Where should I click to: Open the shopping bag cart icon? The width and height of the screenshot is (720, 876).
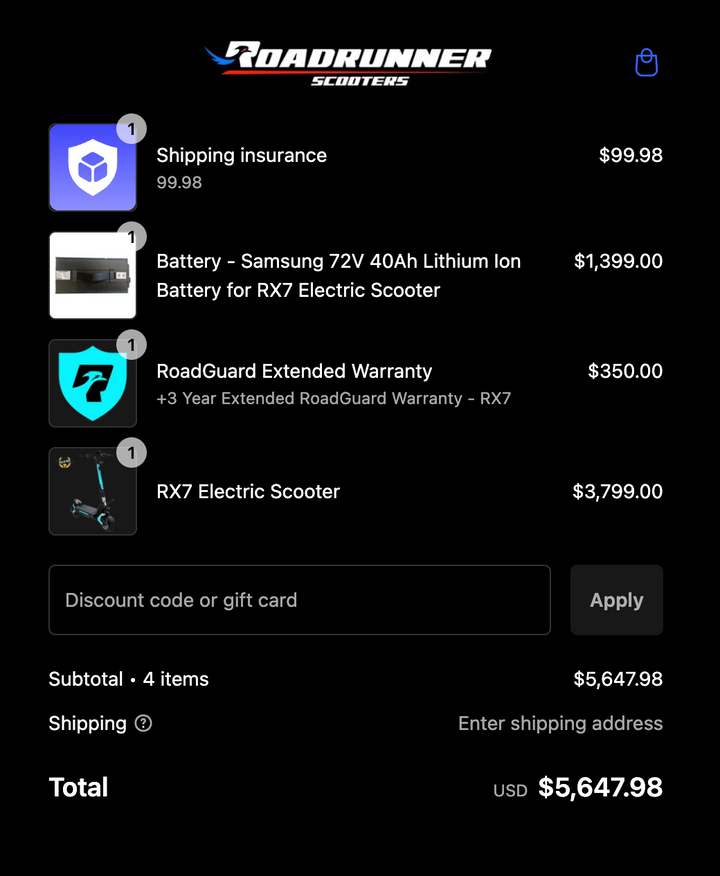pos(647,63)
